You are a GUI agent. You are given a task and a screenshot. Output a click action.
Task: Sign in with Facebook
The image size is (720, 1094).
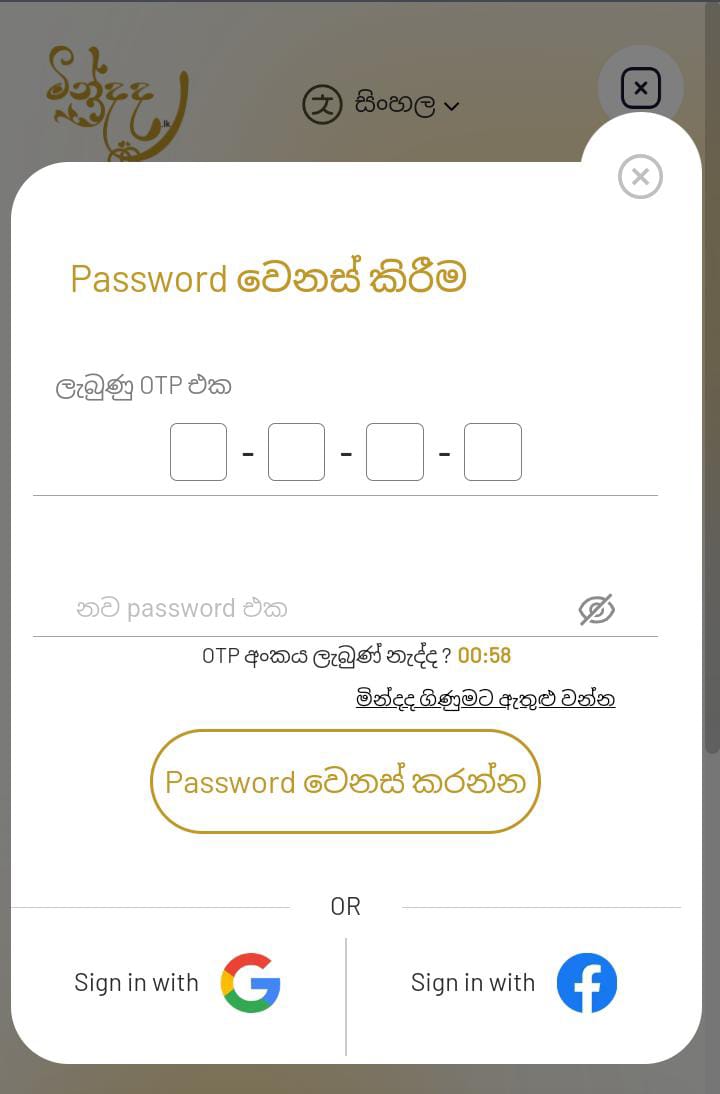[x=514, y=983]
